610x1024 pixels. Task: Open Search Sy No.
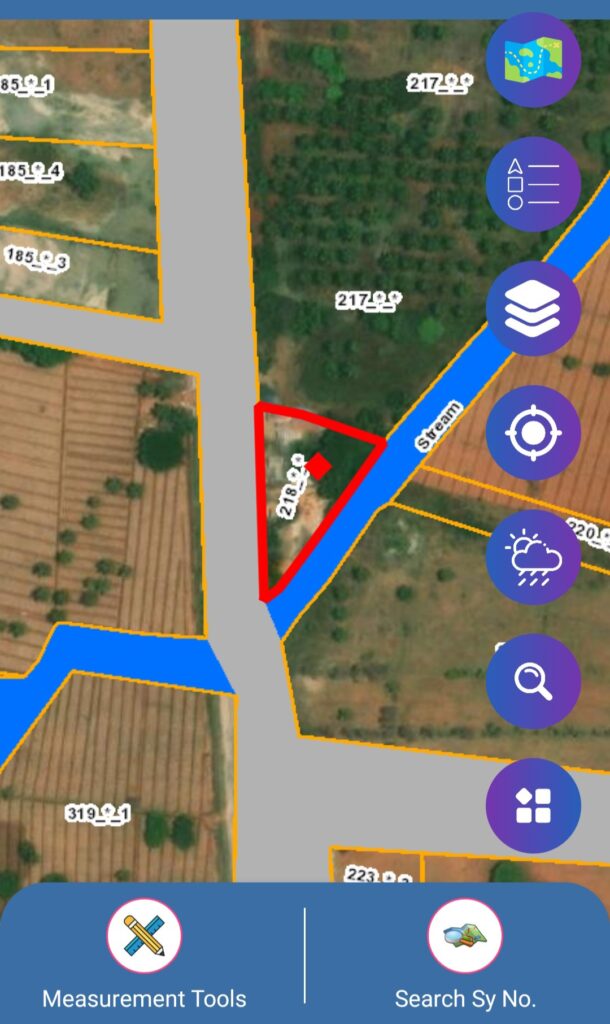coord(465,953)
